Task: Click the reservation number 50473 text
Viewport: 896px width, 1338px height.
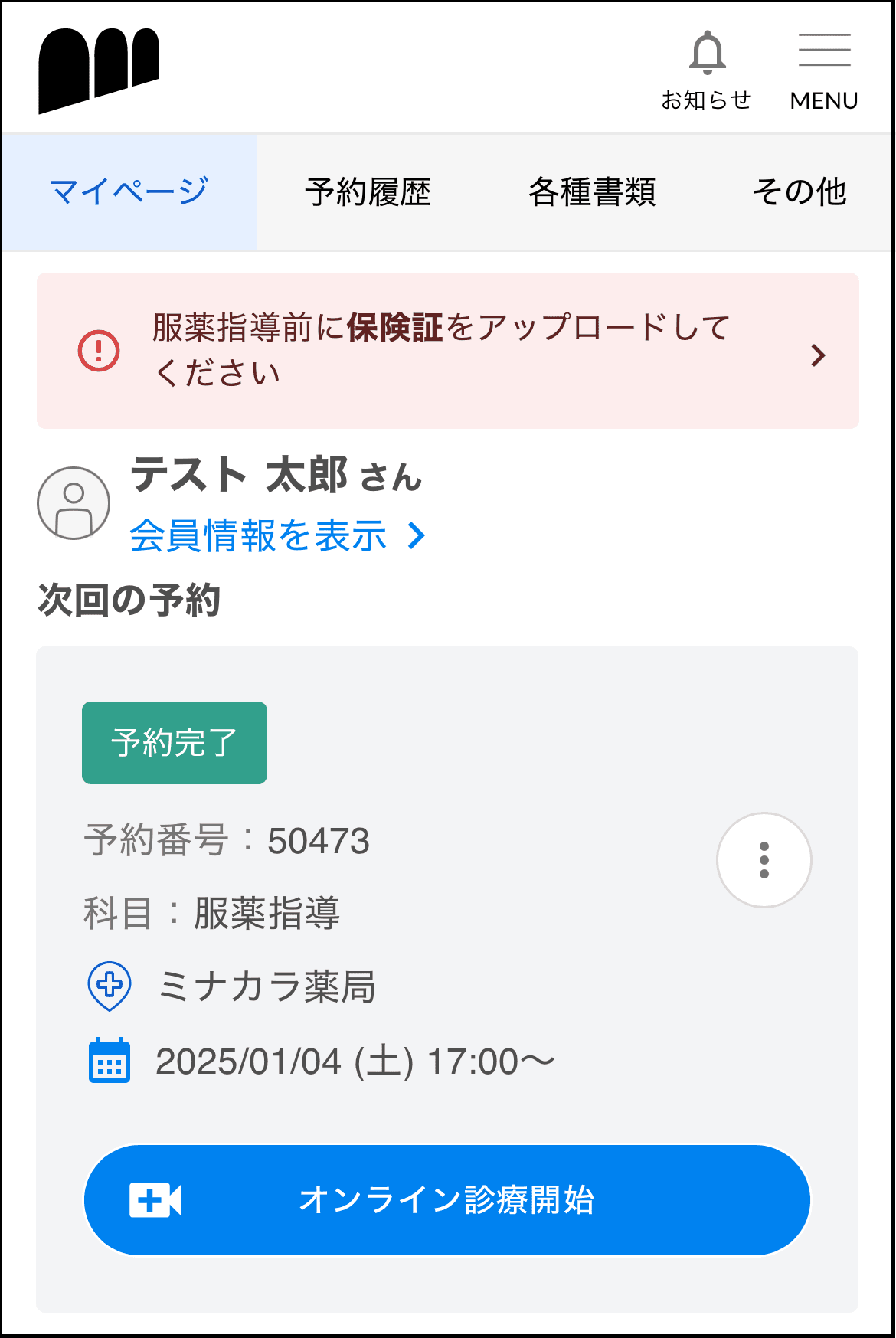Action: pyautogui.click(x=227, y=840)
